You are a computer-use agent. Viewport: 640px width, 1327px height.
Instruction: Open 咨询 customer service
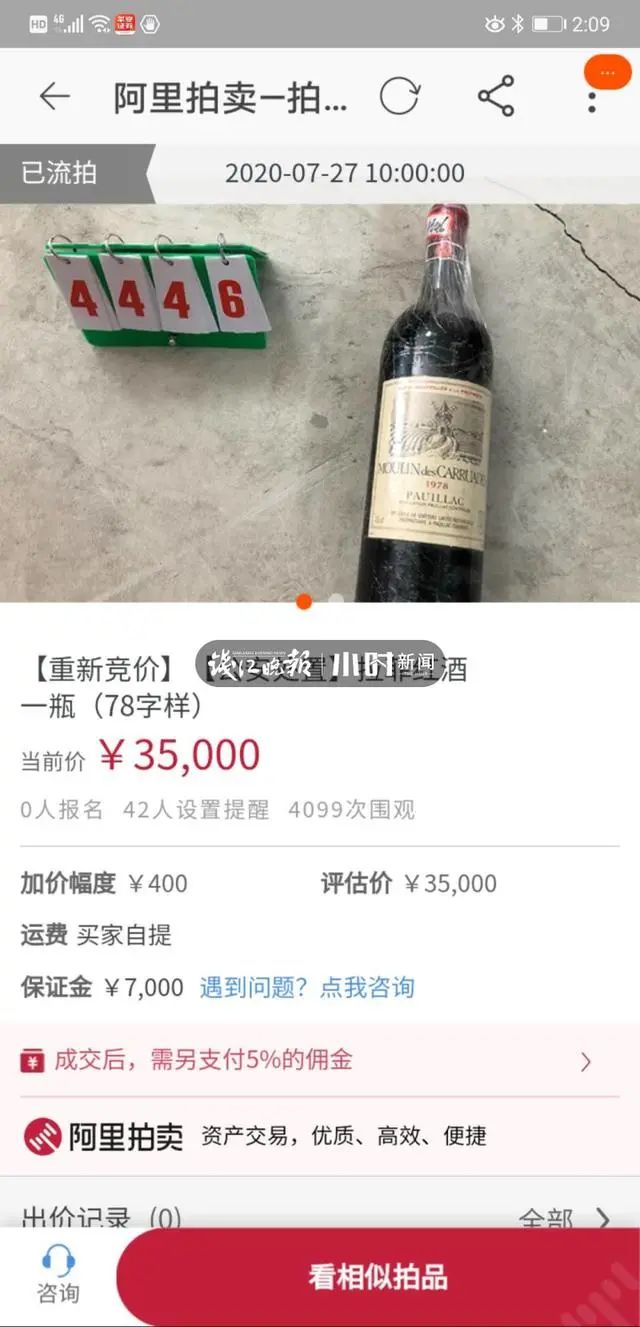(58, 1275)
